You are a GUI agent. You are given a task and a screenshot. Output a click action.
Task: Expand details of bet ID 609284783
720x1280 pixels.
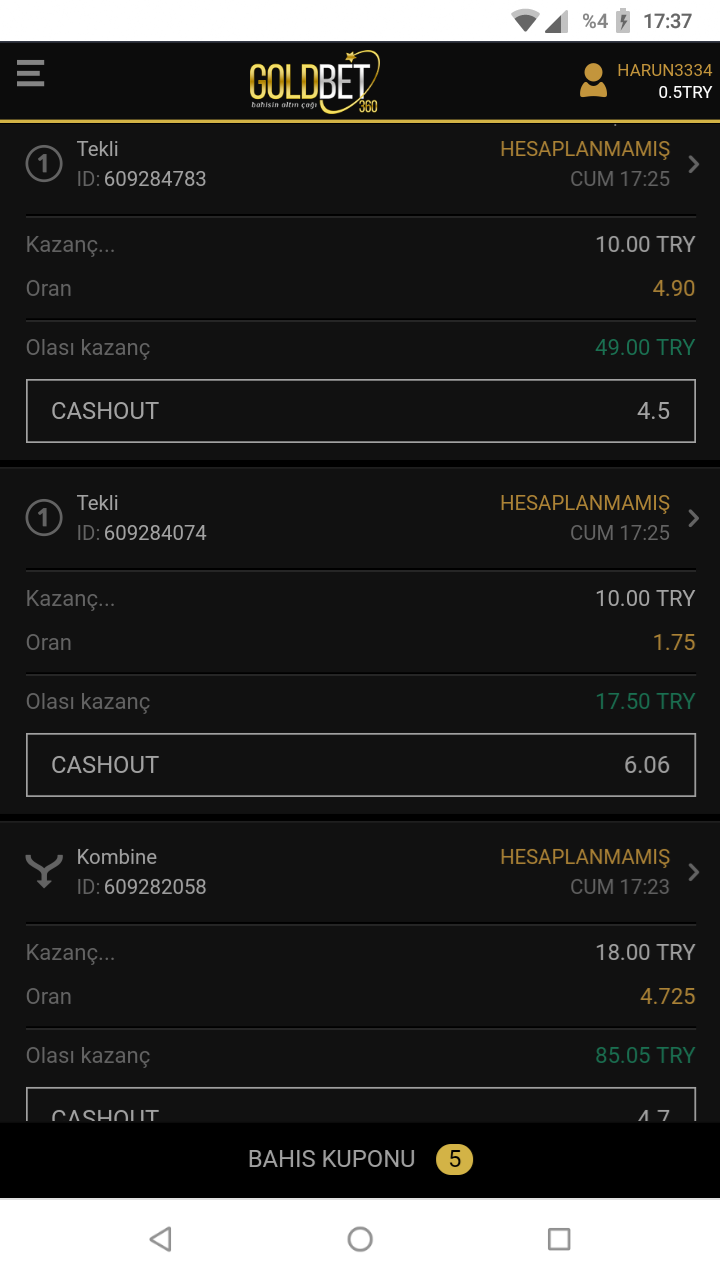[x=694, y=164]
